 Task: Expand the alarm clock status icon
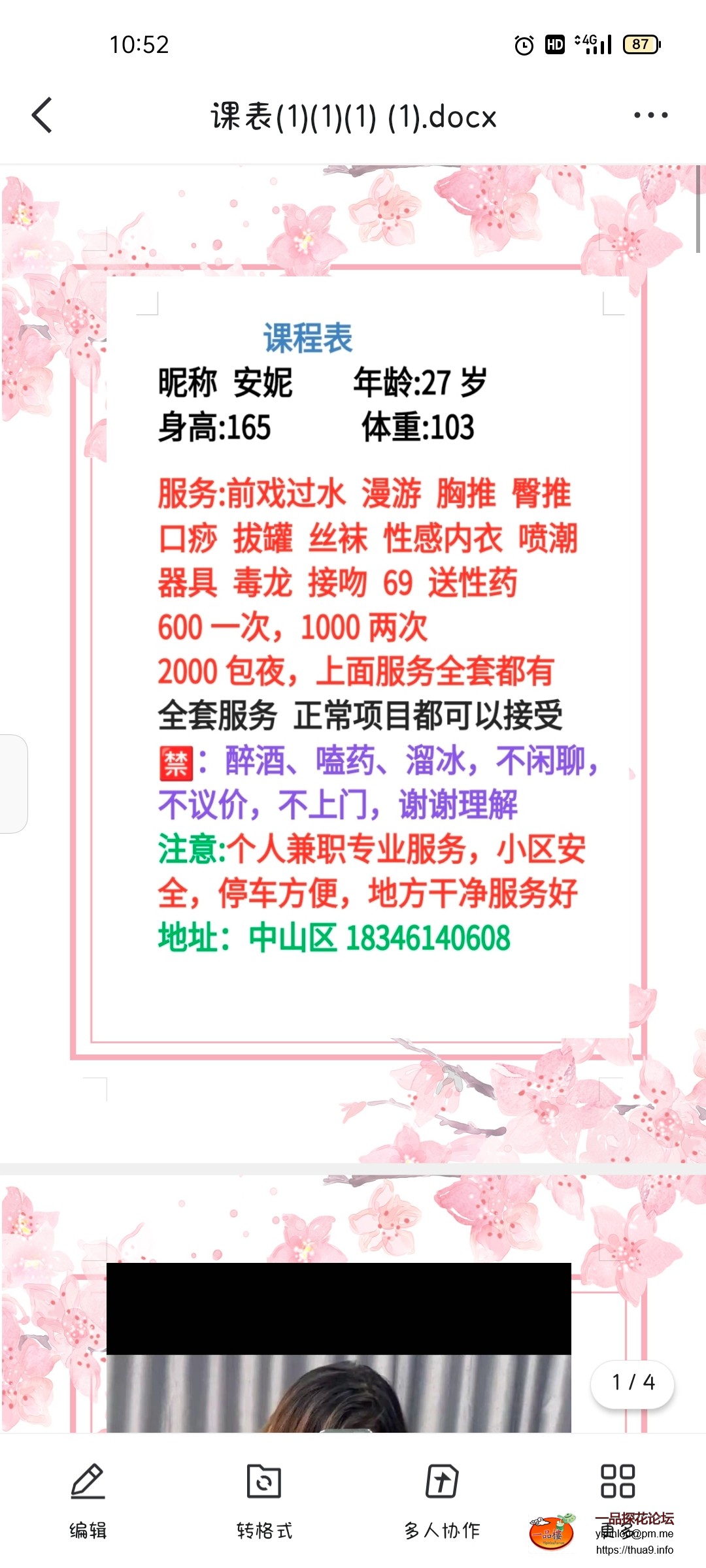[x=523, y=44]
